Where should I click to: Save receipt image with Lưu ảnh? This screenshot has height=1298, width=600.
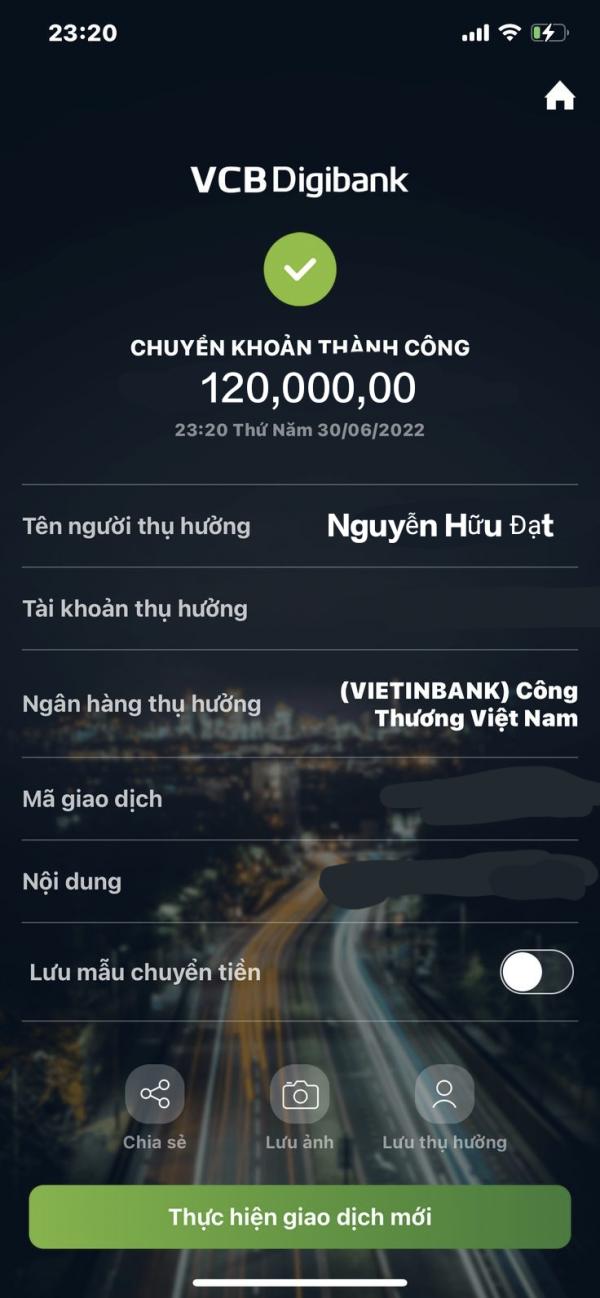pos(300,1095)
